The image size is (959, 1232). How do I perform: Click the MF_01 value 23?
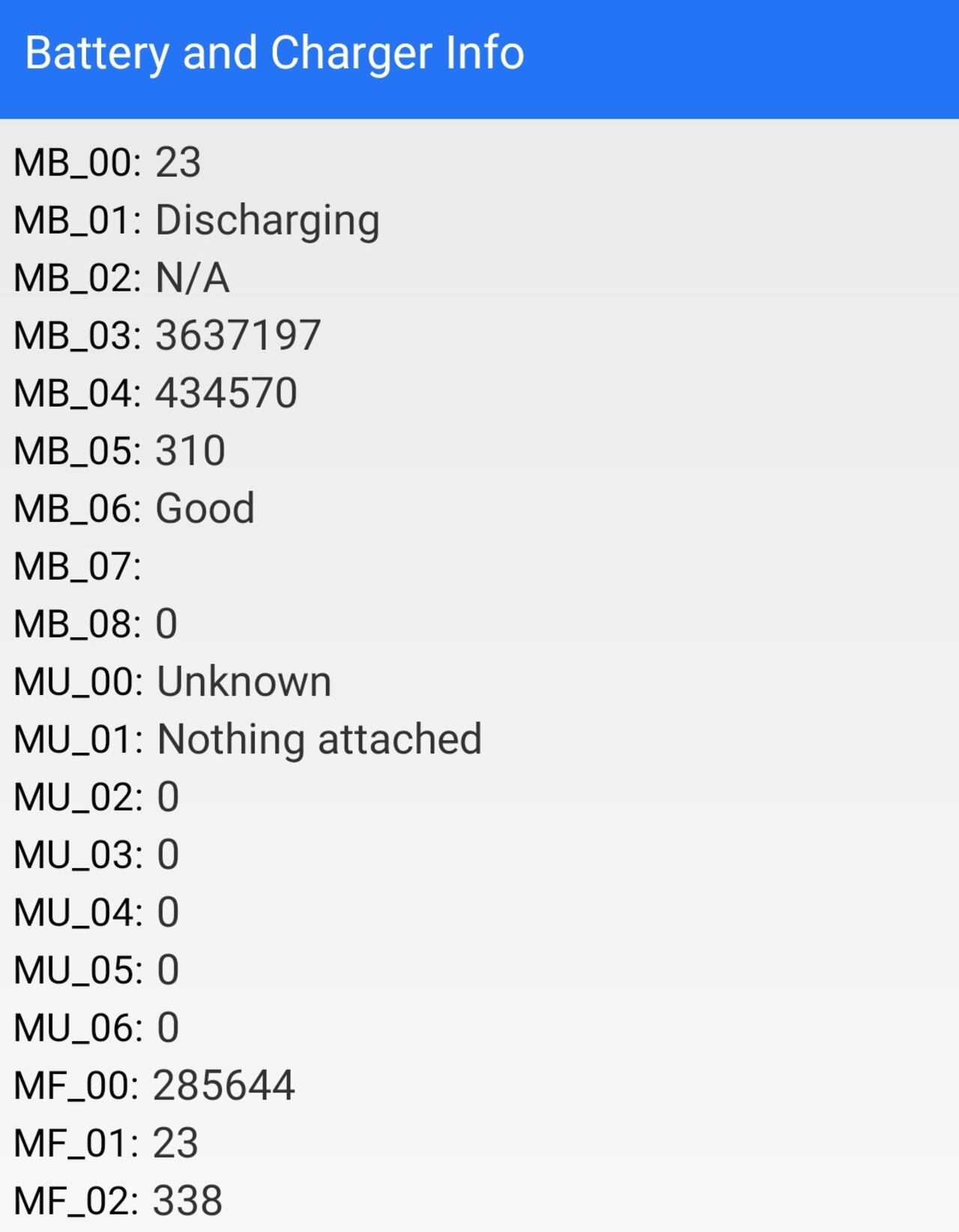(105, 1141)
